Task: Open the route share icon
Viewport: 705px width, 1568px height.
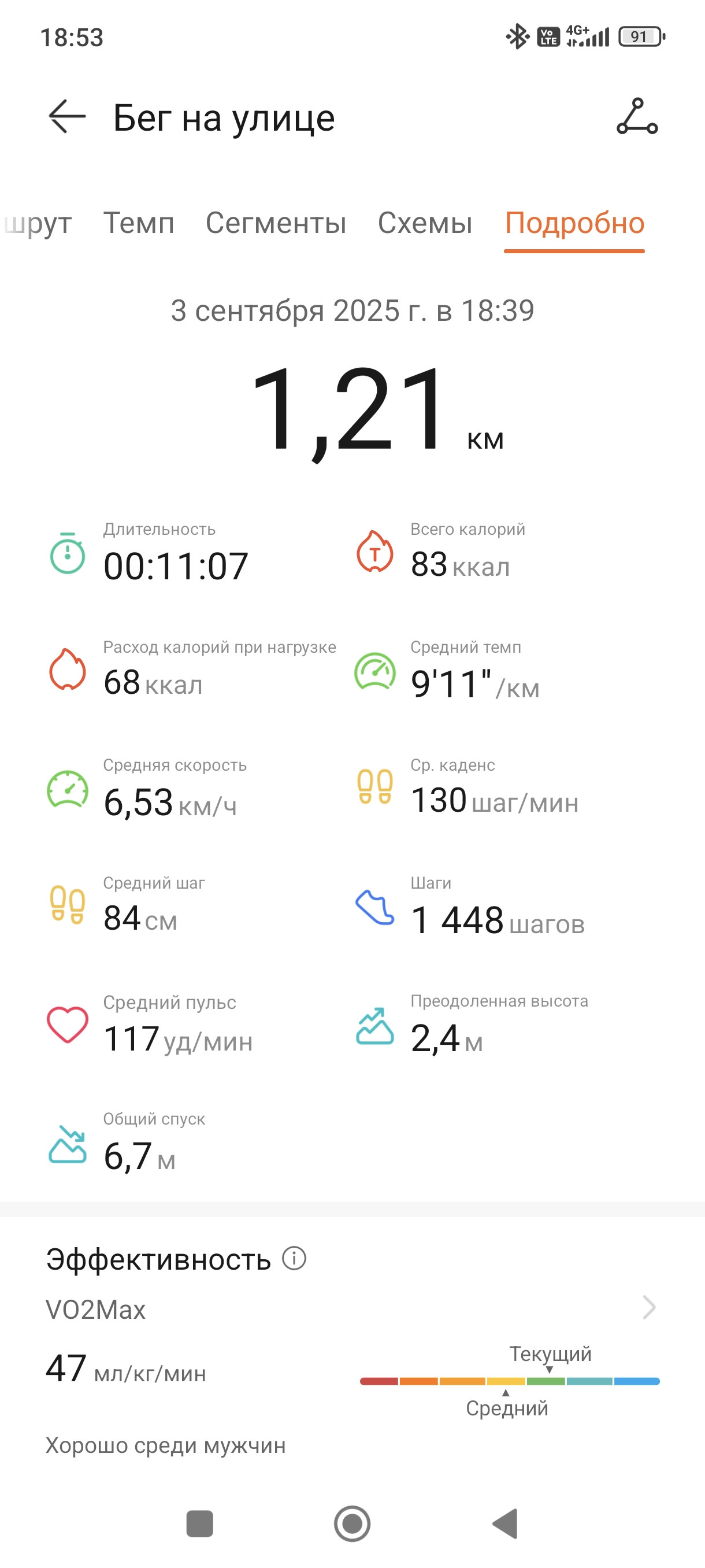Action: pyautogui.click(x=636, y=116)
